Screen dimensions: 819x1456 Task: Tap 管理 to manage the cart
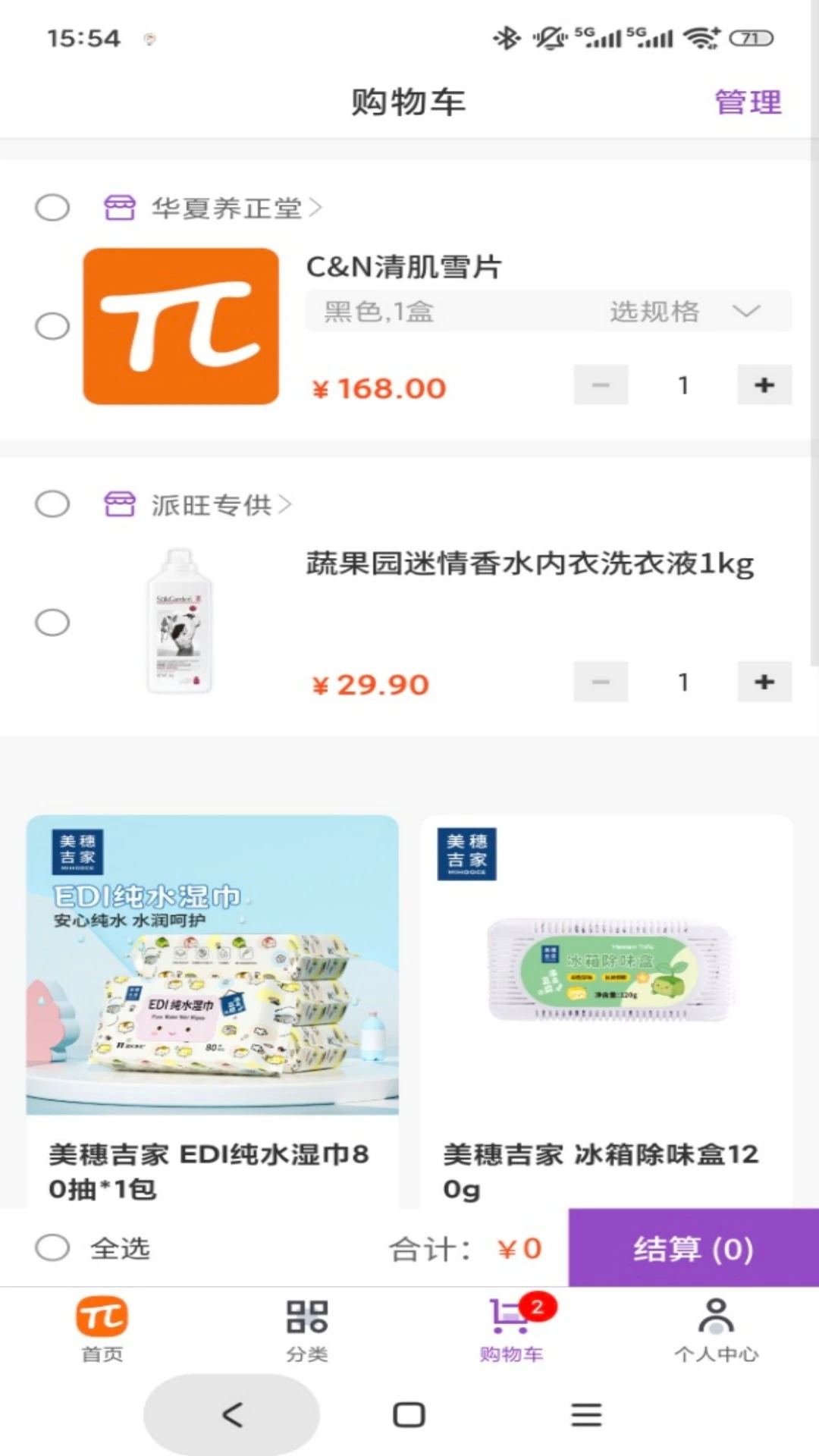coord(748,102)
